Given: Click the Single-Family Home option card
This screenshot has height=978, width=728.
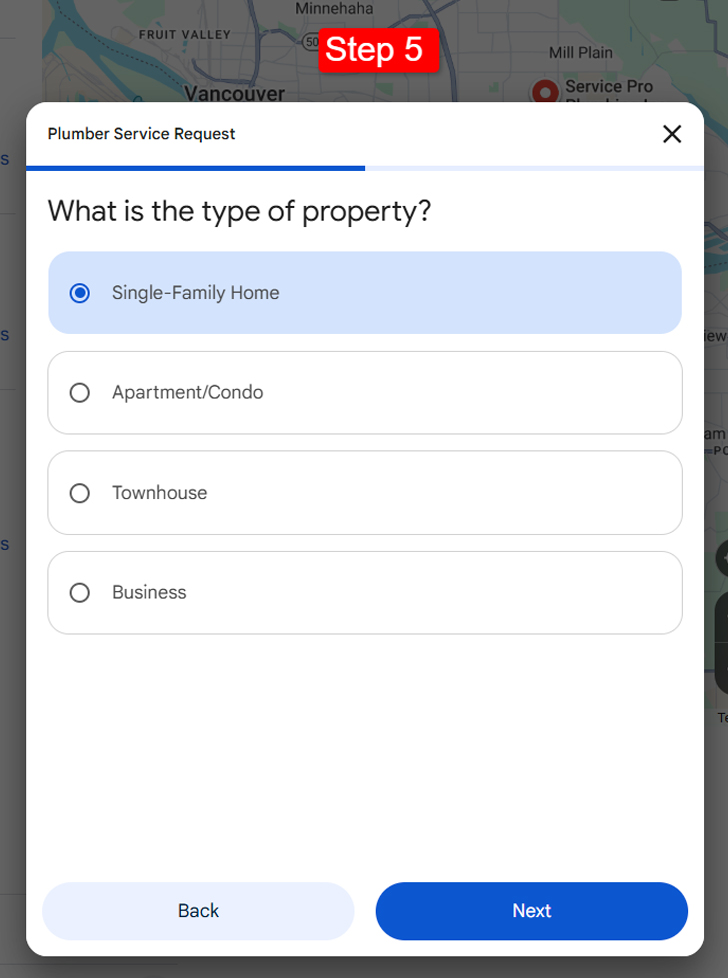Looking at the screenshot, I should point(364,292).
